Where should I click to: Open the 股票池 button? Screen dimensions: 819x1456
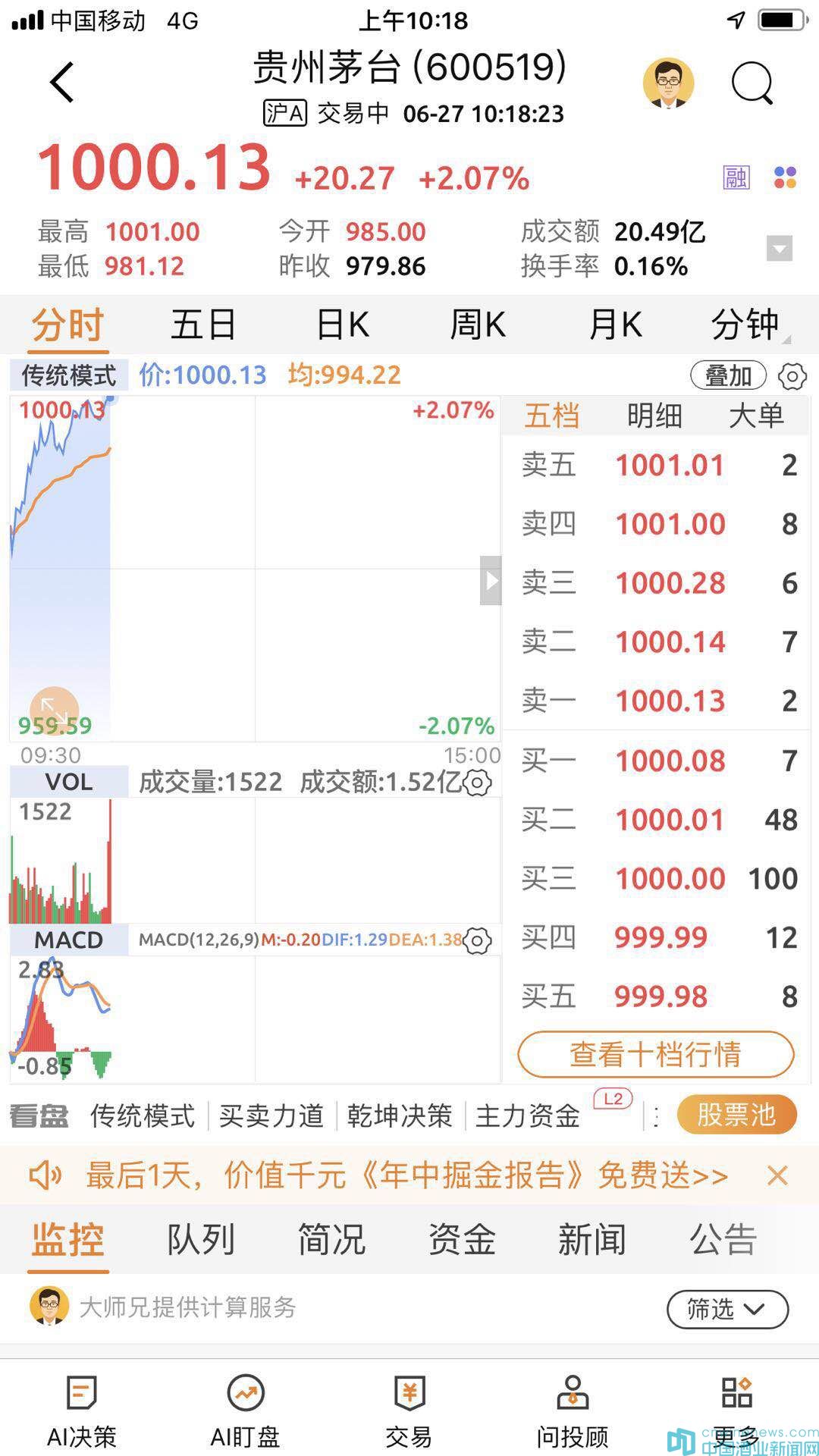pos(736,1115)
